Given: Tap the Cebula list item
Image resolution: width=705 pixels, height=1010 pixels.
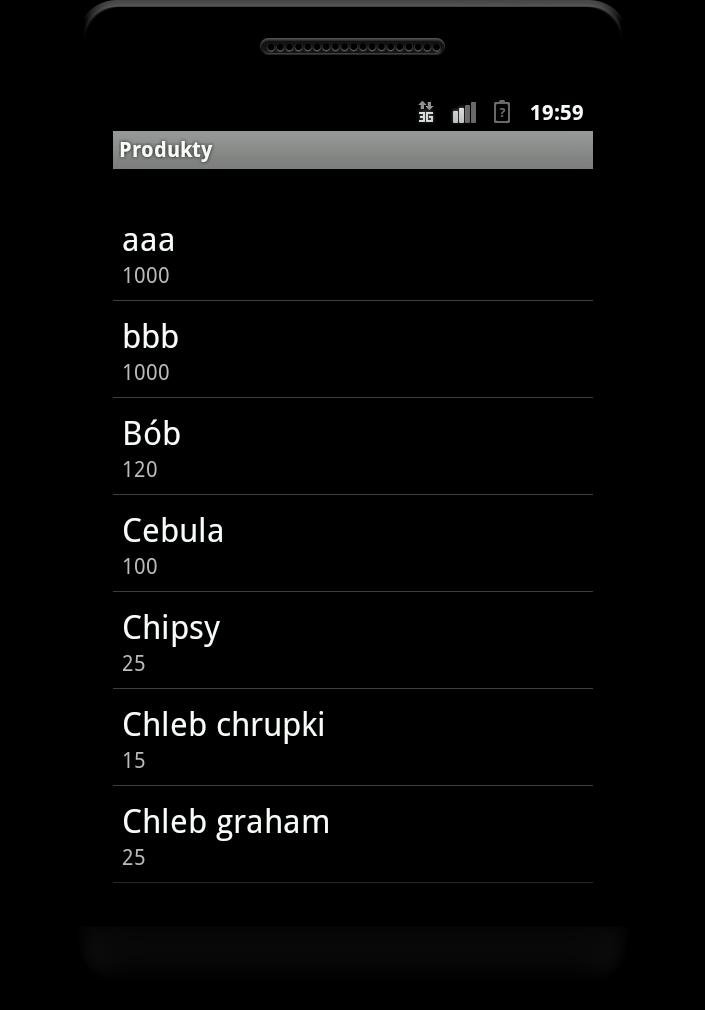Looking at the screenshot, I should click(x=352, y=544).
